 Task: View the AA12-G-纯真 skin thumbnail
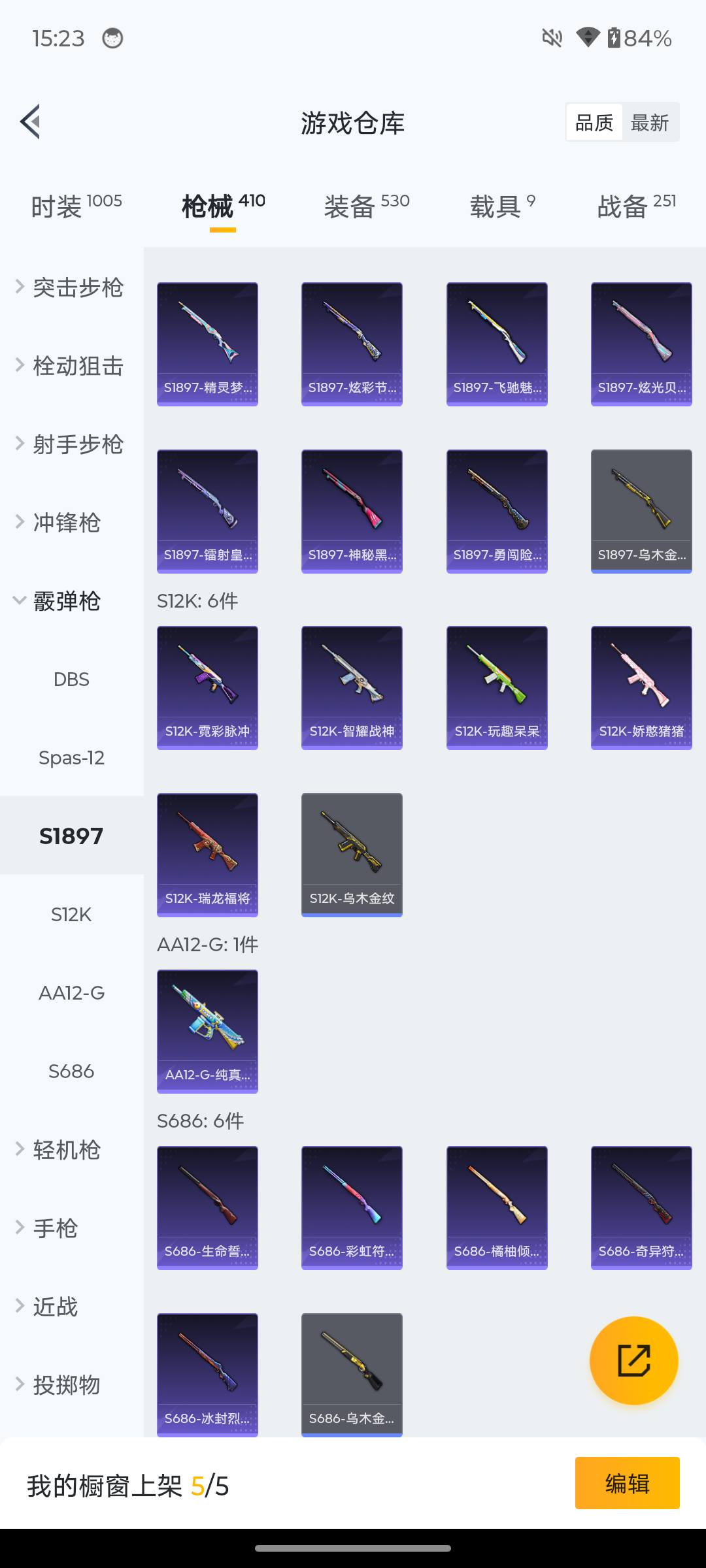point(207,1031)
